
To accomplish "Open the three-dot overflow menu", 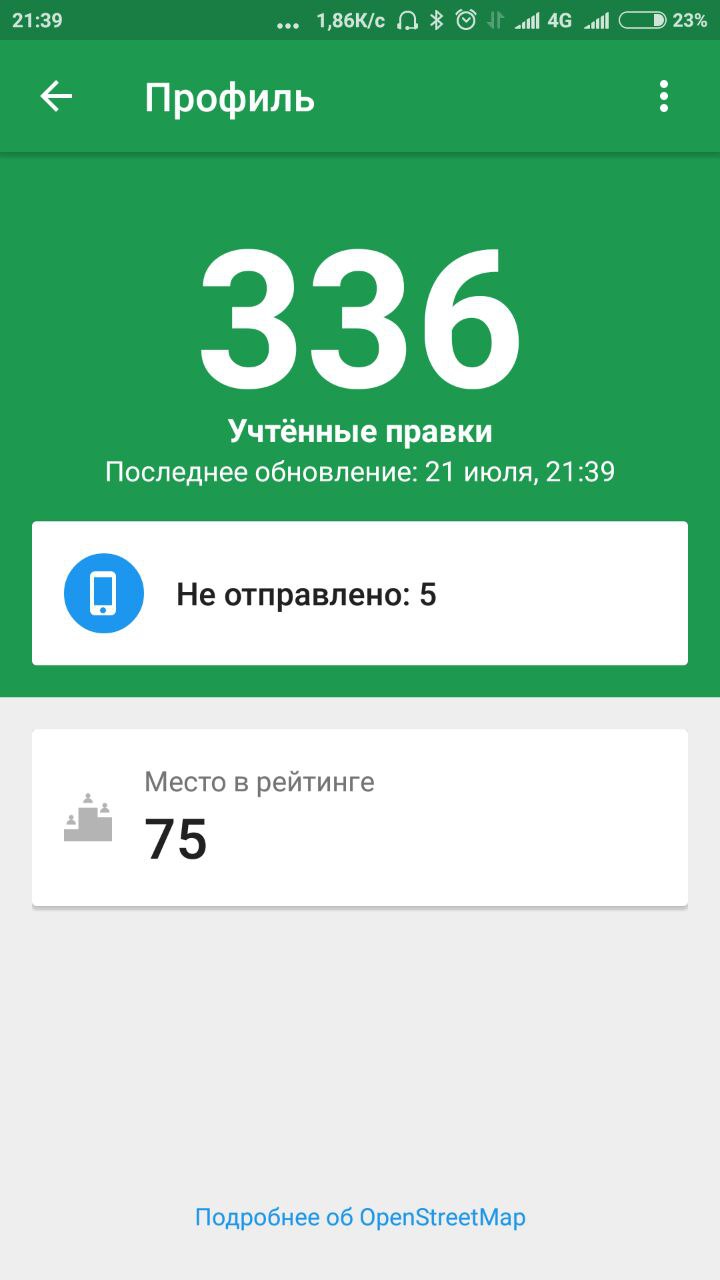I will 663,97.
